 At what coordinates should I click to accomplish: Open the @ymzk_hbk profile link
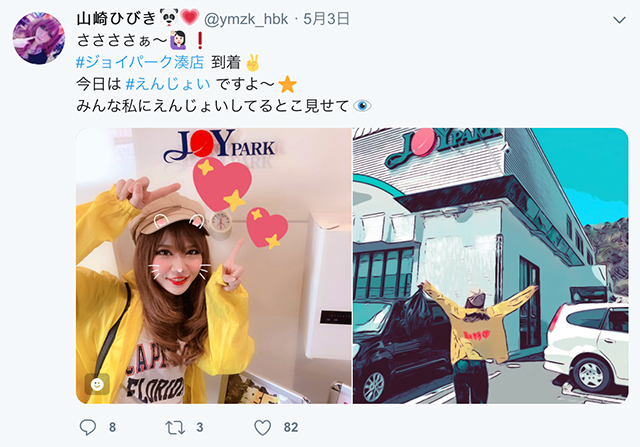pyautogui.click(x=248, y=18)
